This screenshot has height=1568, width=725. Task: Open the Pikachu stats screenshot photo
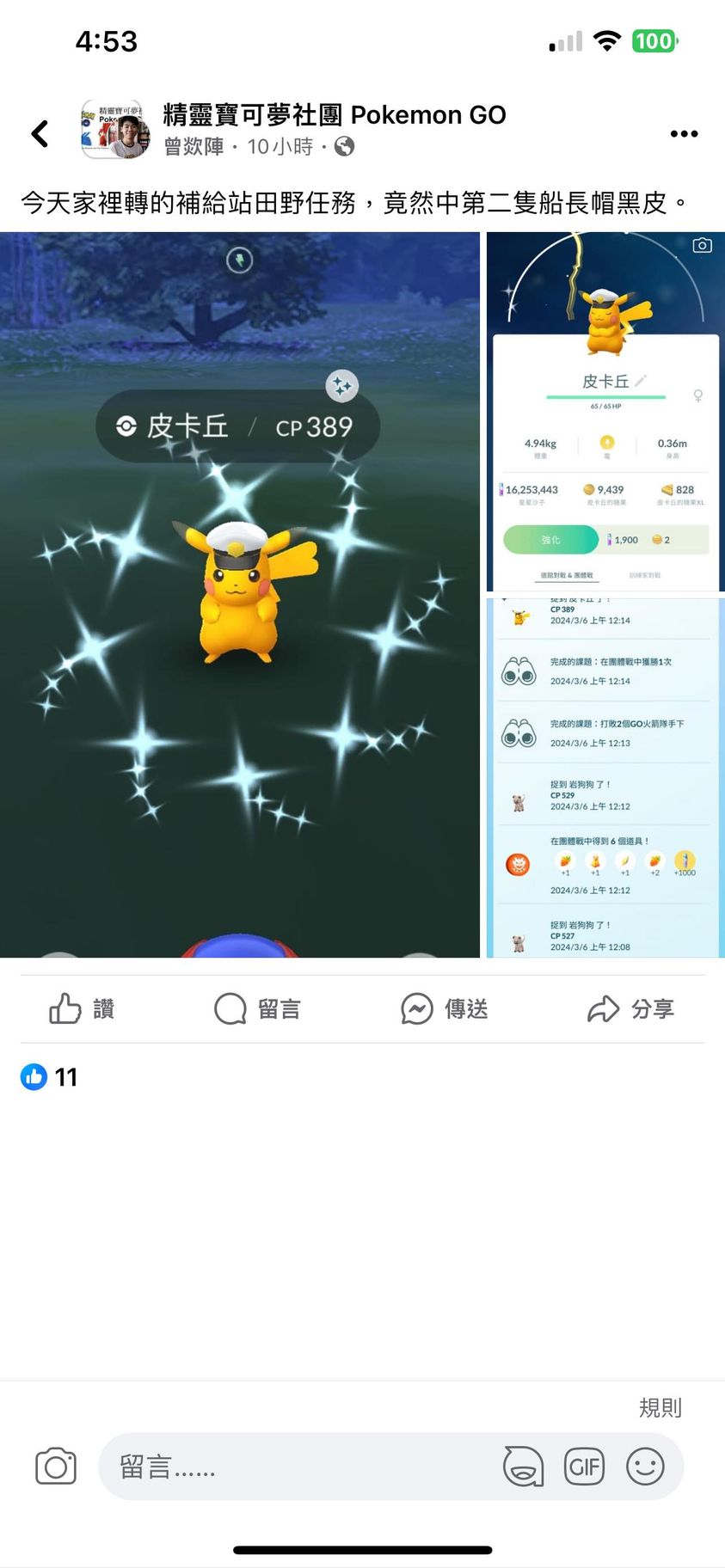tap(605, 412)
